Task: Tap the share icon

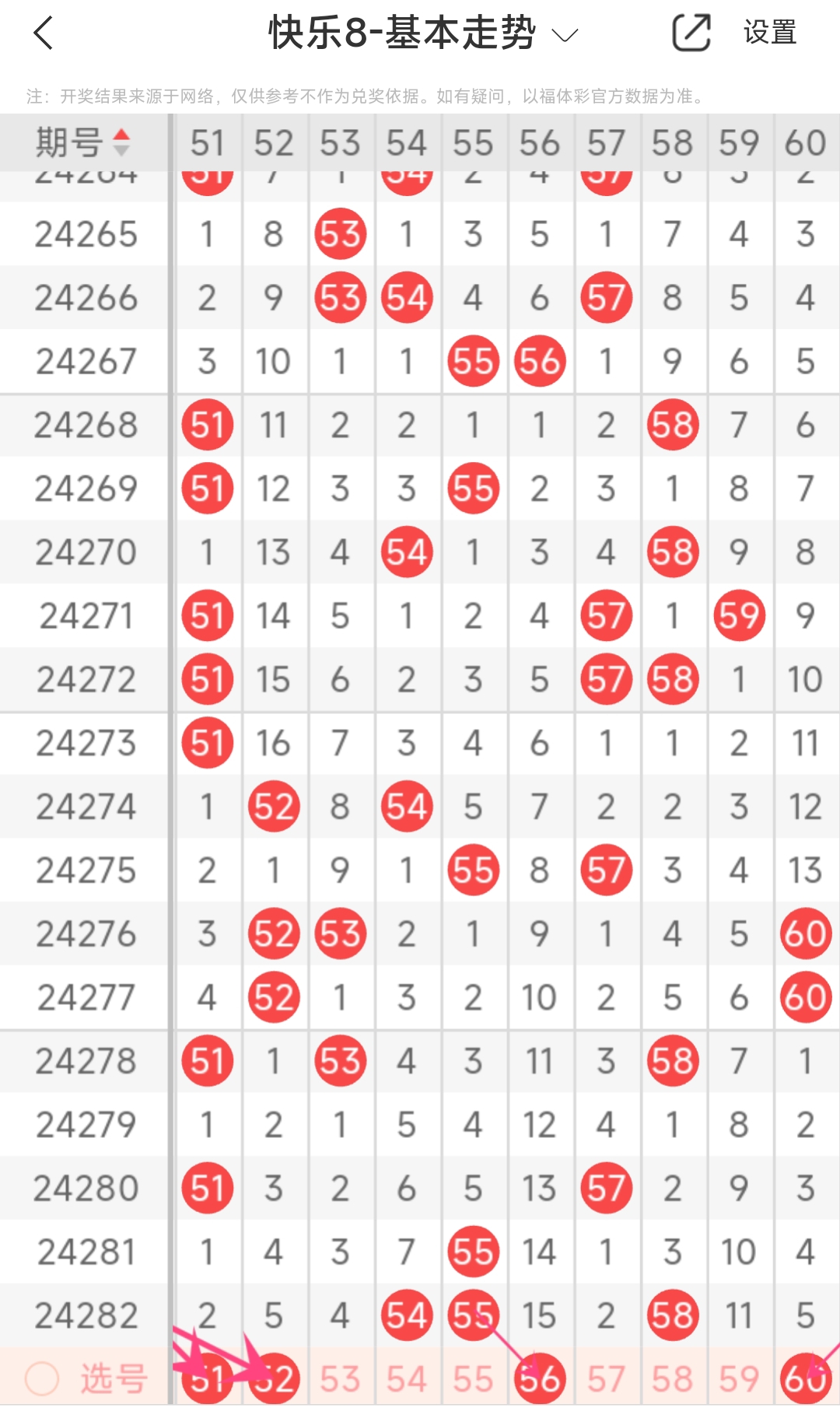Action: click(x=691, y=33)
